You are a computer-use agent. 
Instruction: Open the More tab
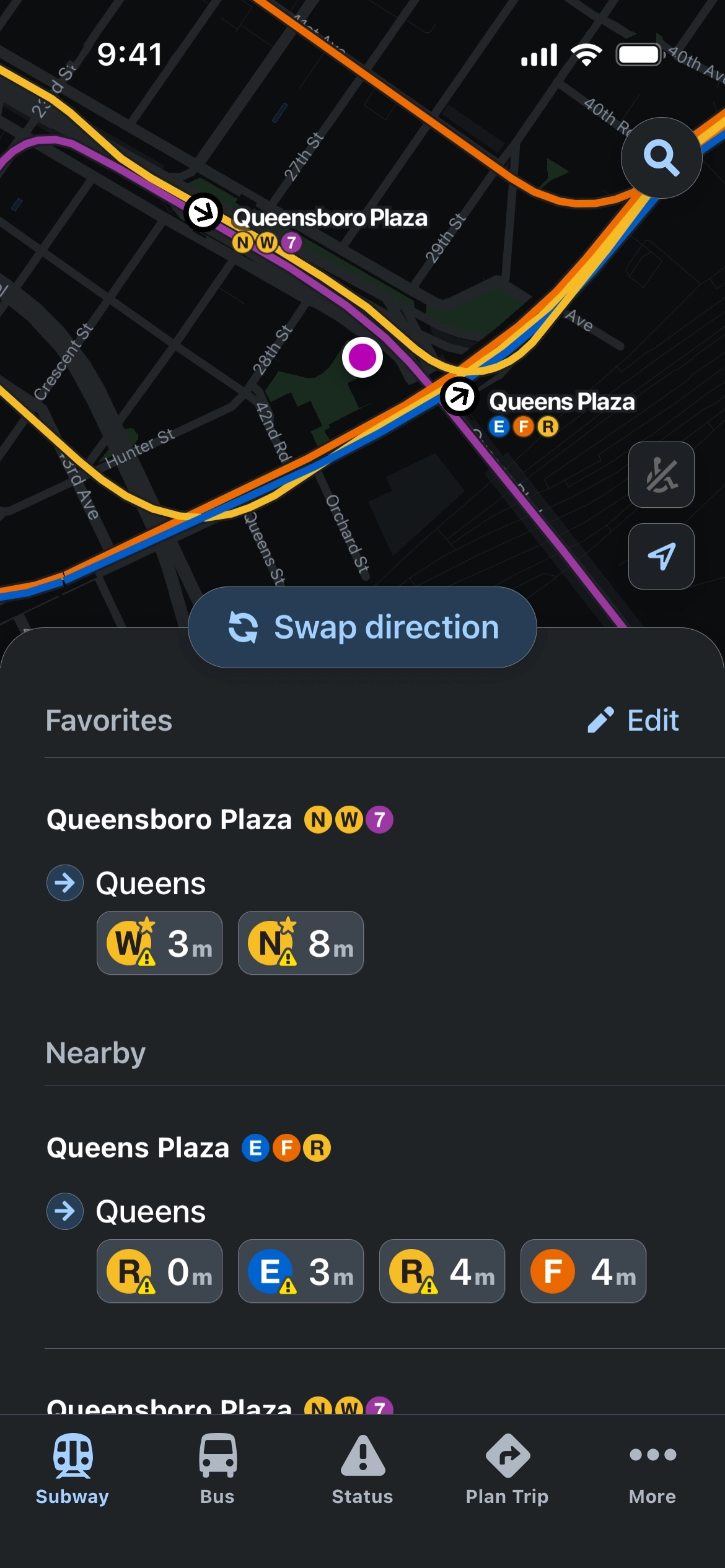(652, 1469)
